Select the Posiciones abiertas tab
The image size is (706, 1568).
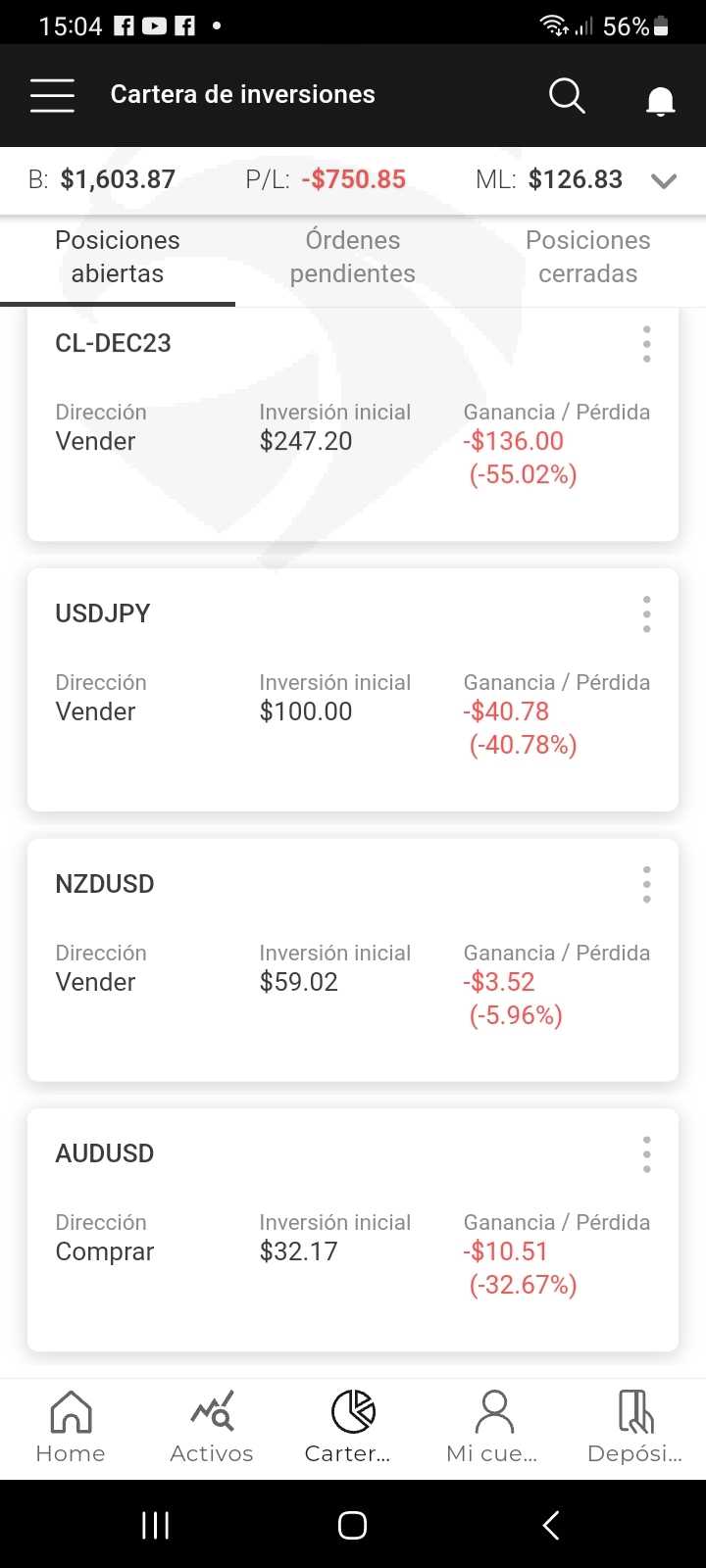118,257
